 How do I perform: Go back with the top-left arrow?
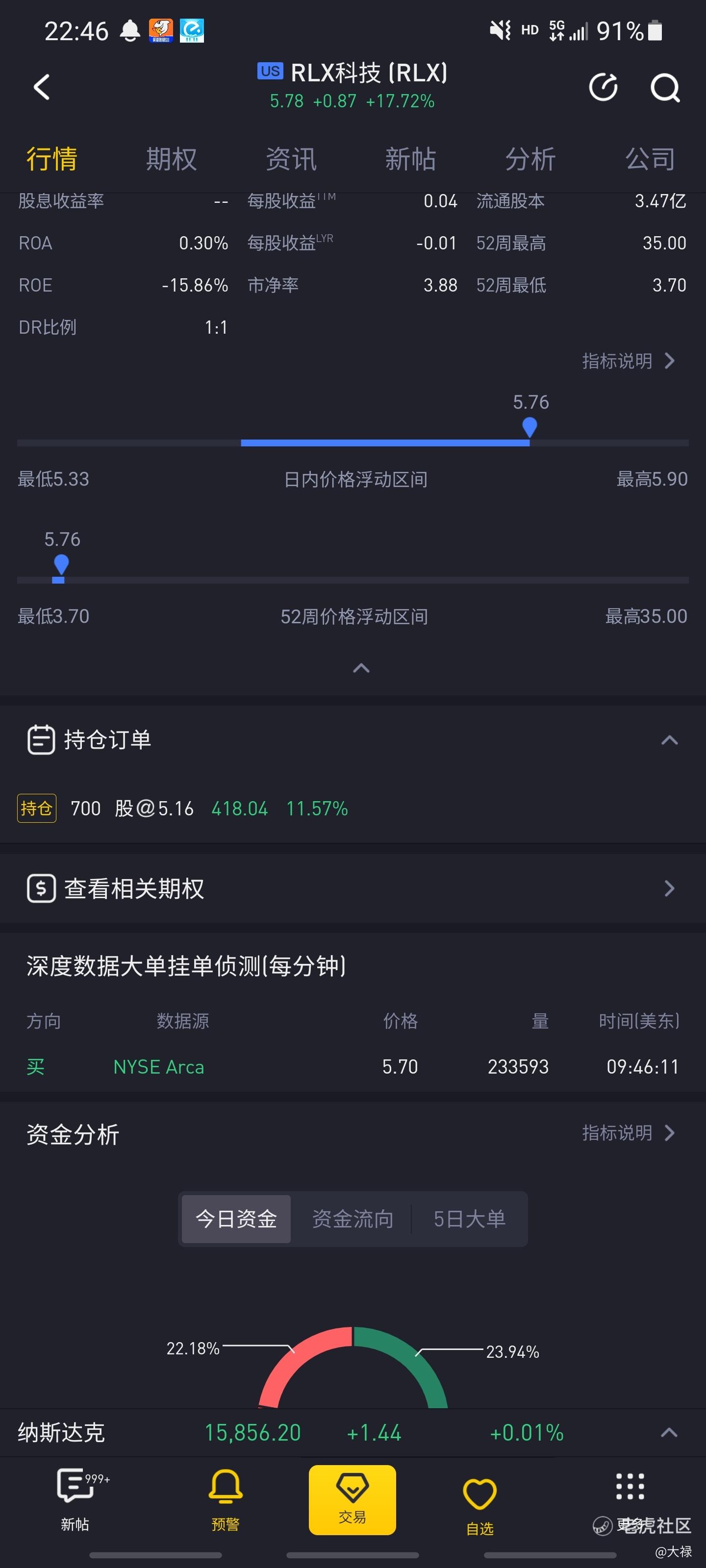41,87
